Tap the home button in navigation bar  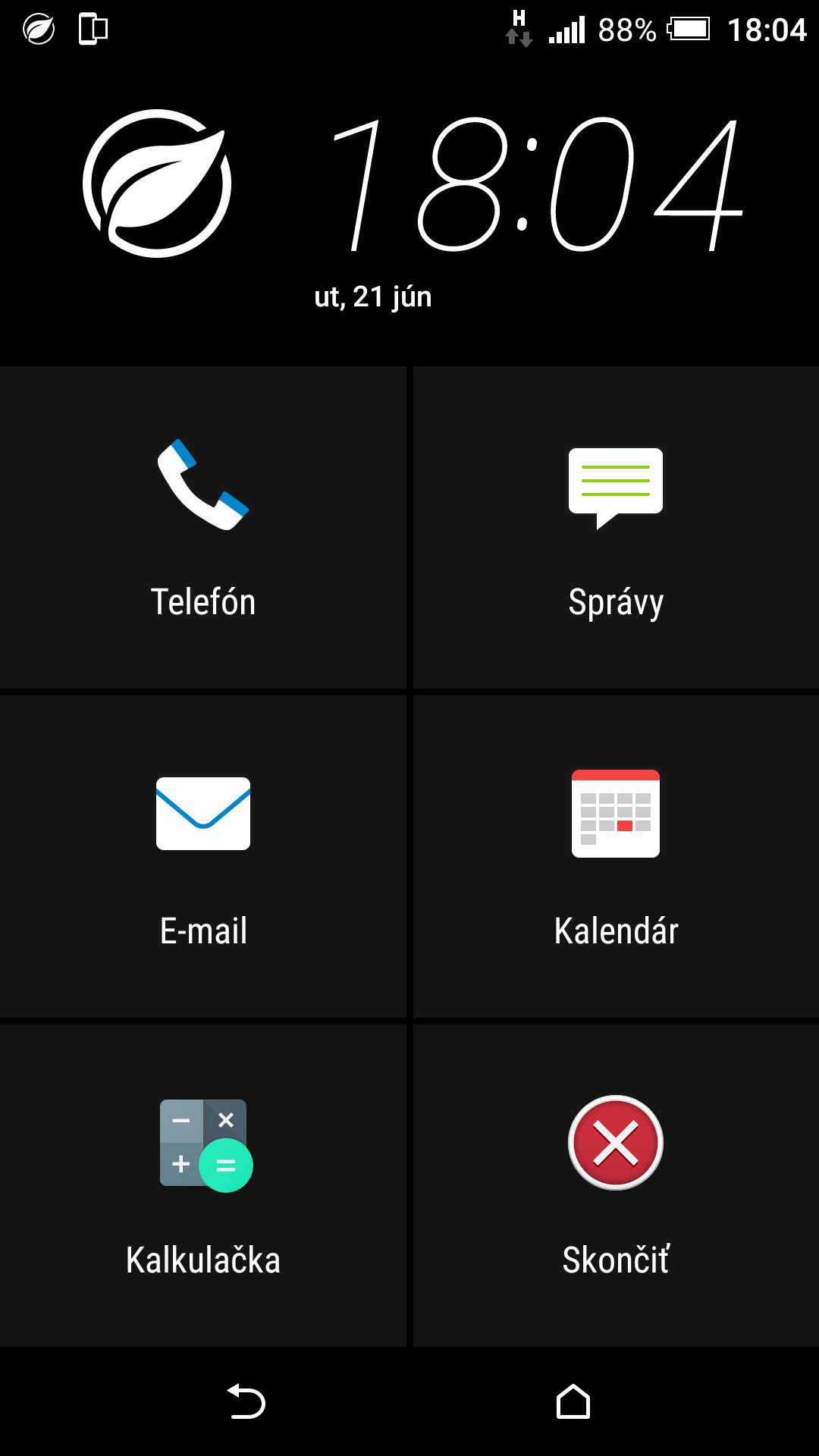[573, 1401]
